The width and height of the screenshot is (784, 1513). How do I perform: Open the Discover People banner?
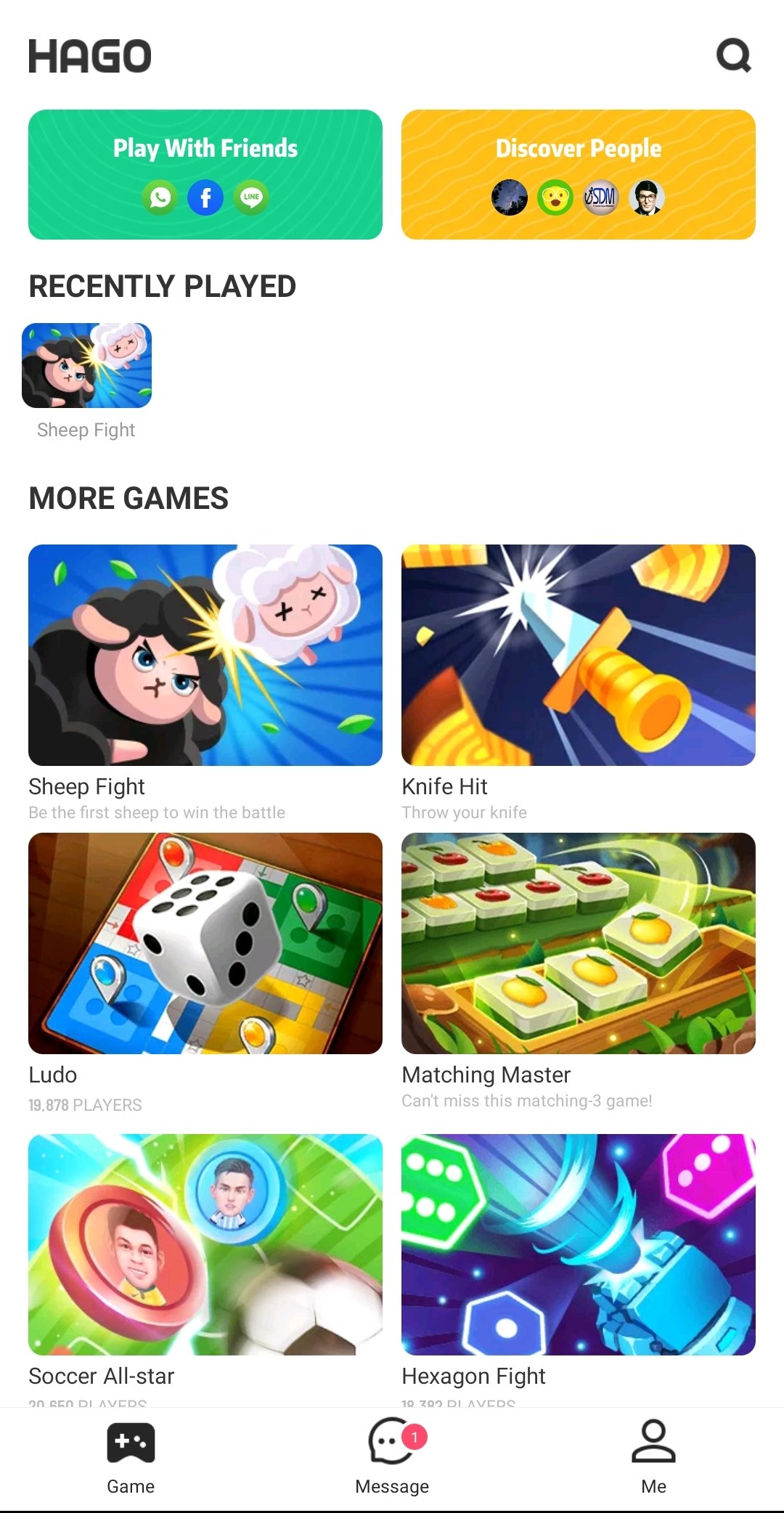[579, 174]
